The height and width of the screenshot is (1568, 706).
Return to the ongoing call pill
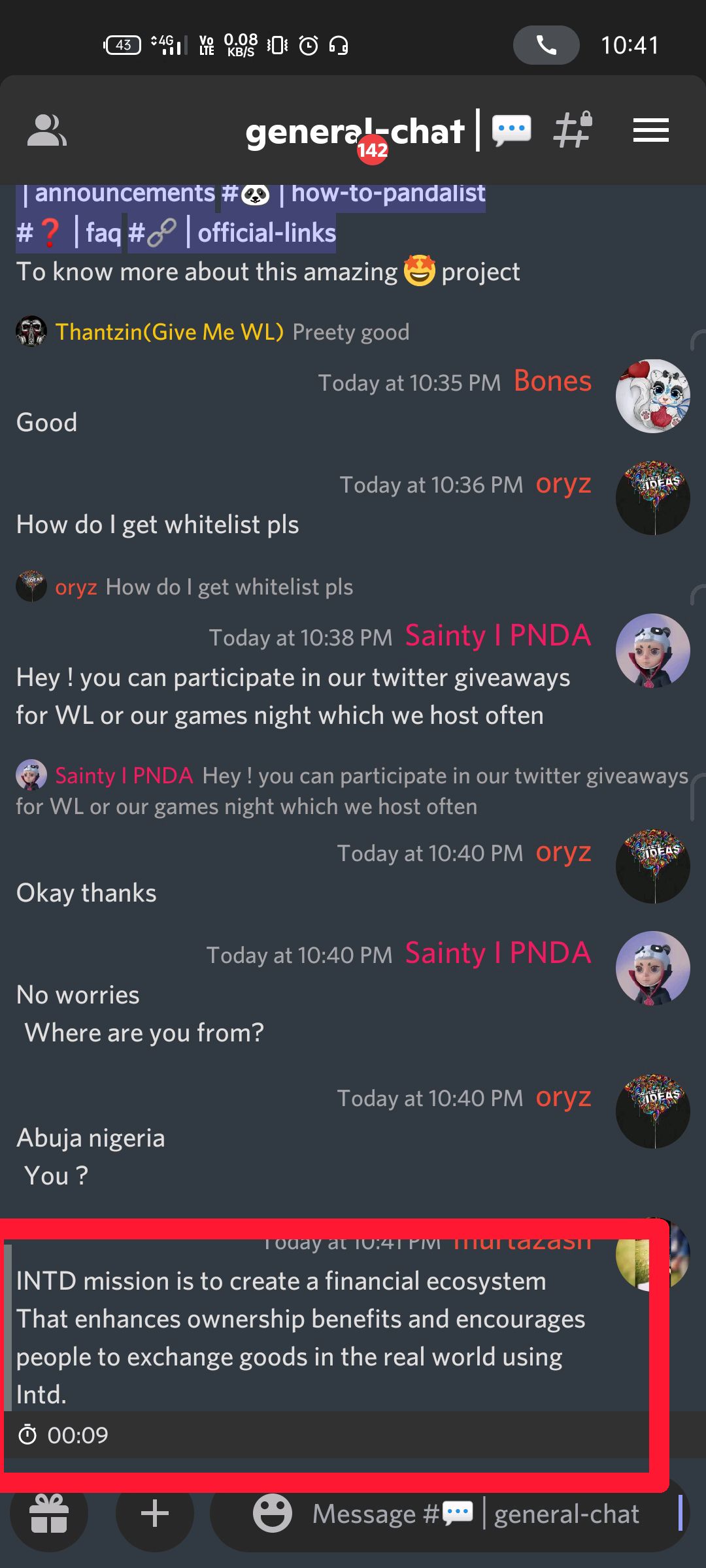coord(546,45)
